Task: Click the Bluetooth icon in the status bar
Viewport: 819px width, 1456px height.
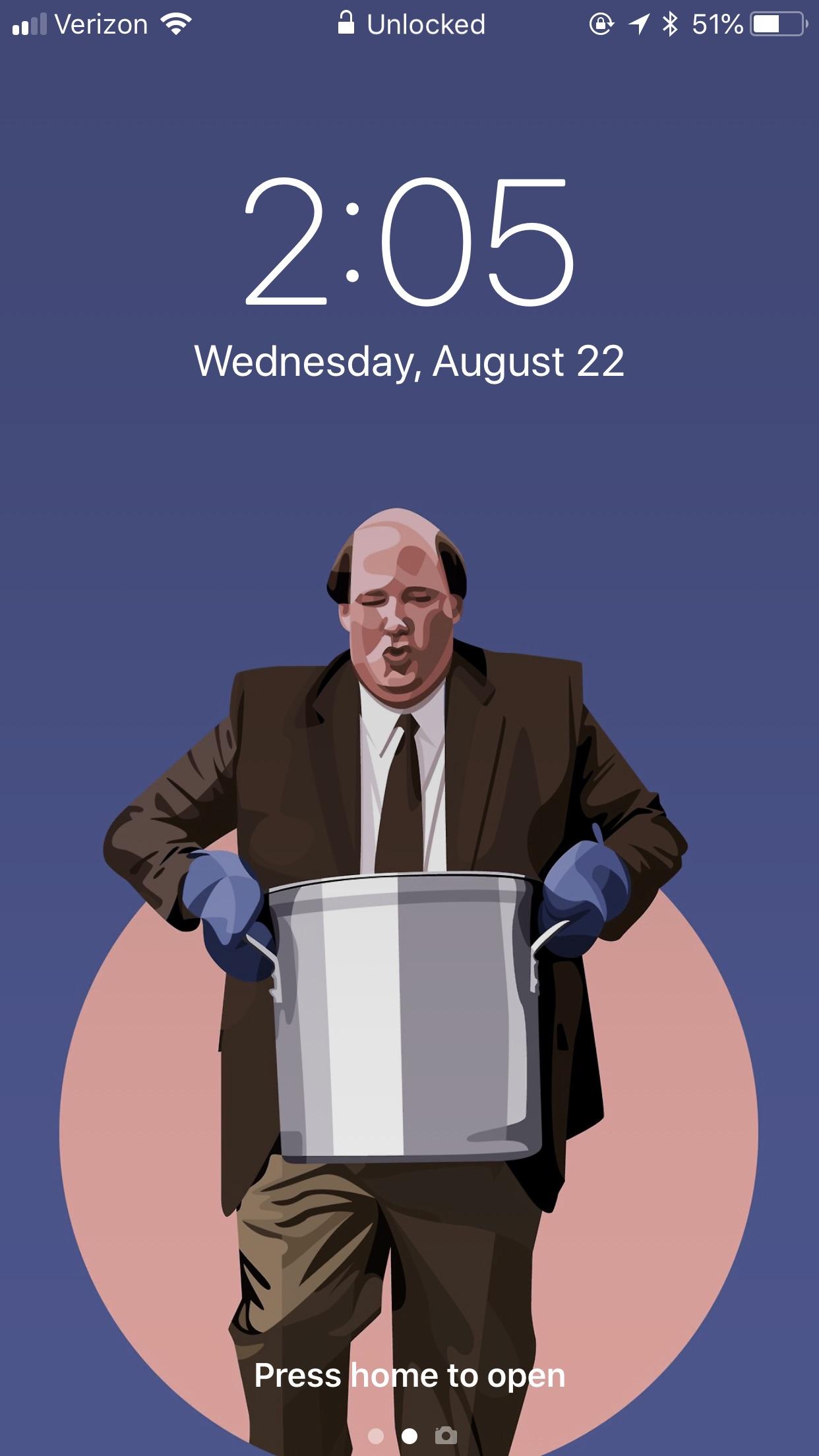Action: 671,24
